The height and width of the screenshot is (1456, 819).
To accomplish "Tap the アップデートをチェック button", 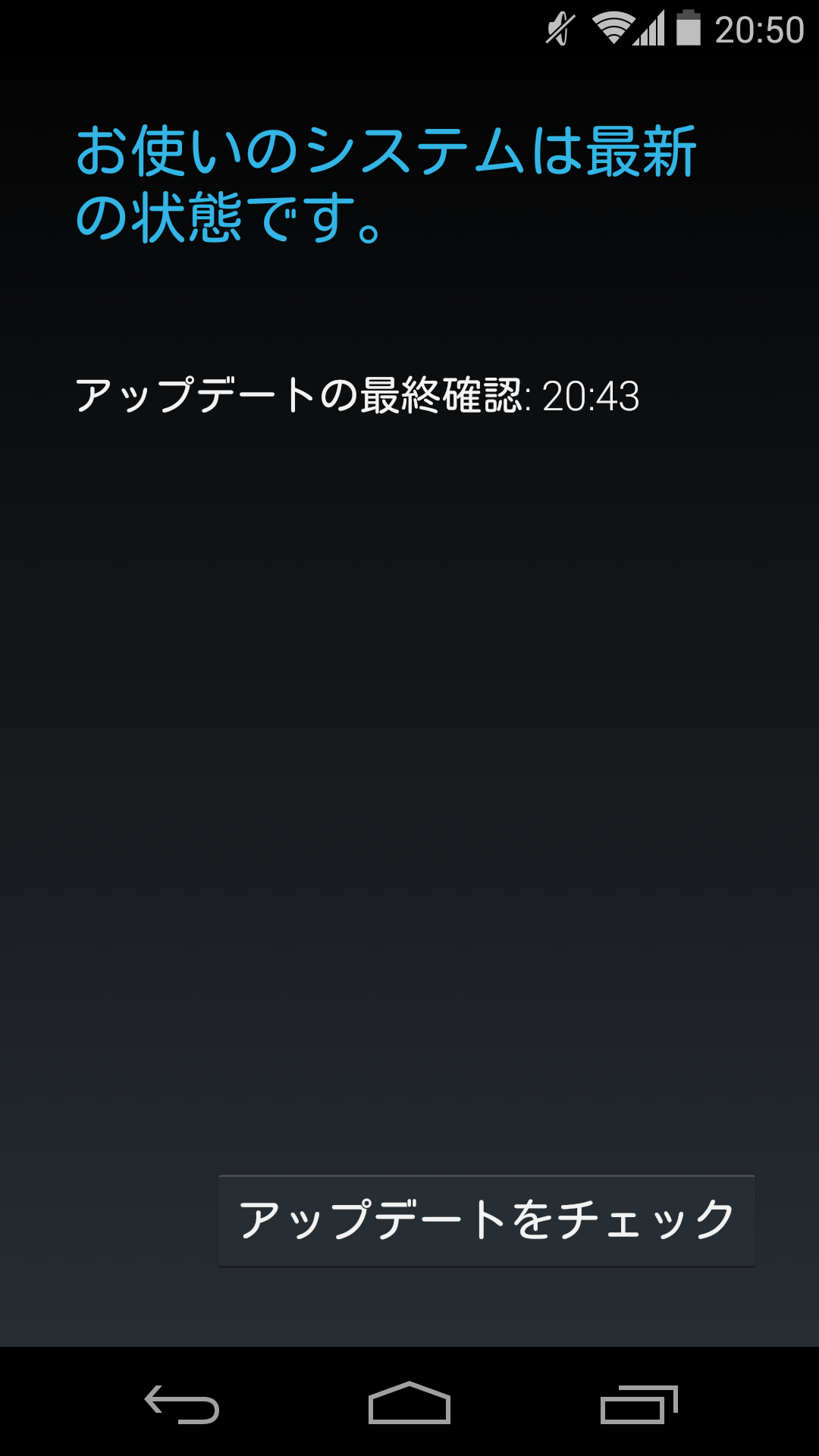I will click(x=486, y=1220).
